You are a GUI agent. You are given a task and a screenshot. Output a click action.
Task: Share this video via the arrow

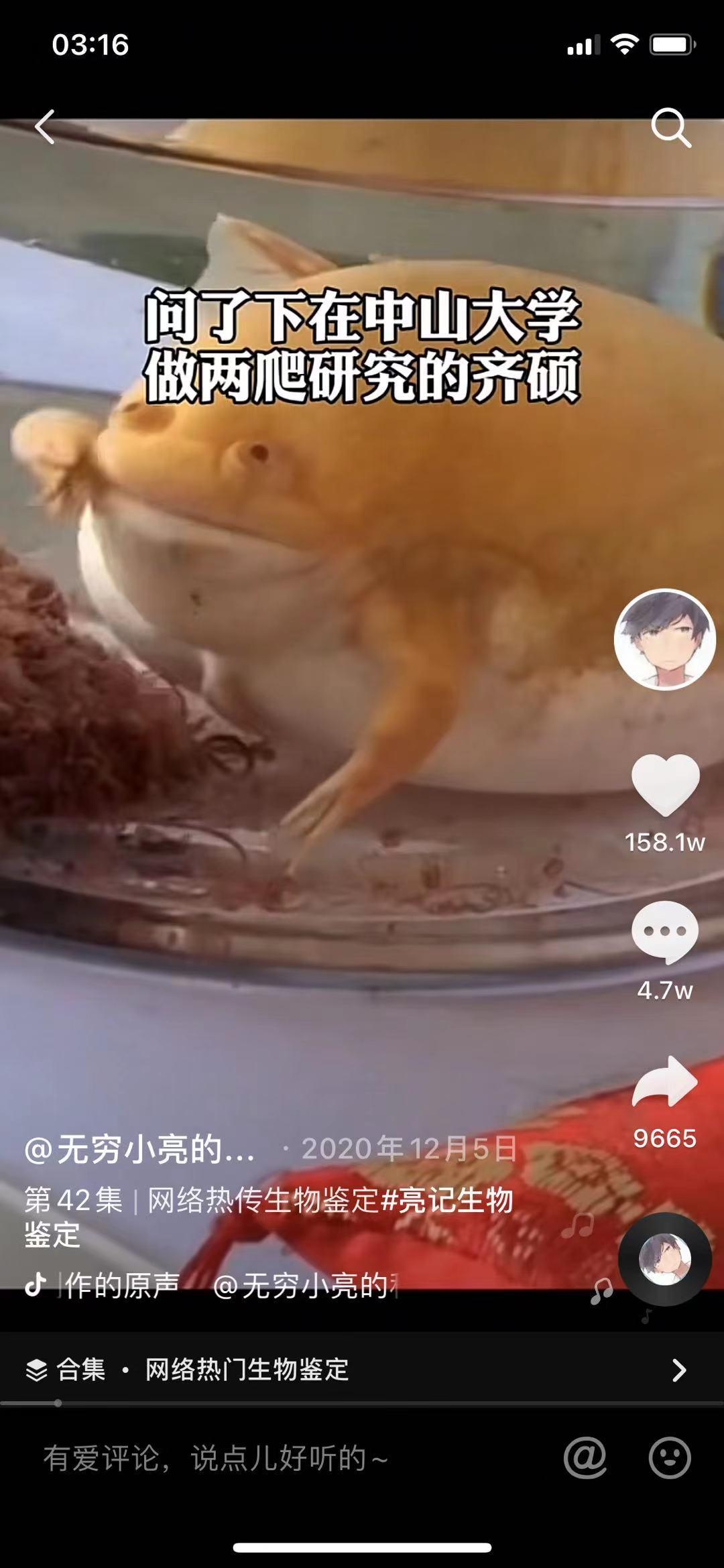pyautogui.click(x=665, y=1081)
